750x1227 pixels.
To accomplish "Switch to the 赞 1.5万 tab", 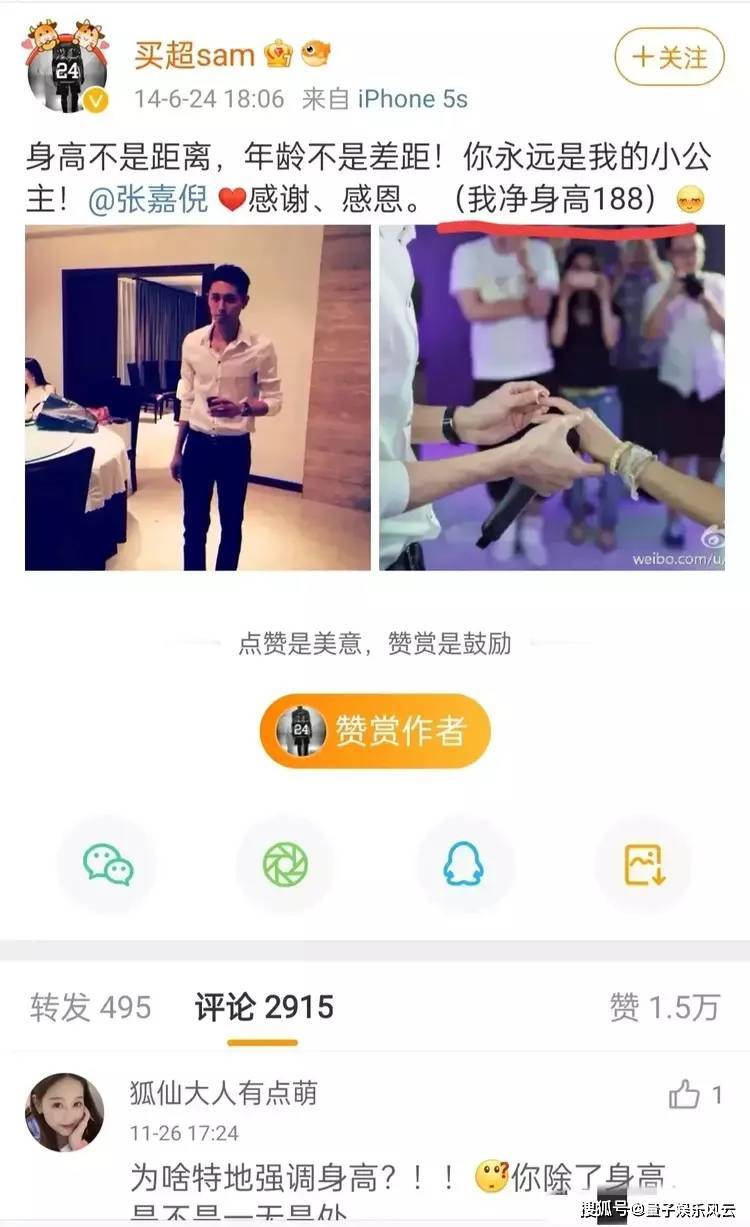I will coord(664,1007).
